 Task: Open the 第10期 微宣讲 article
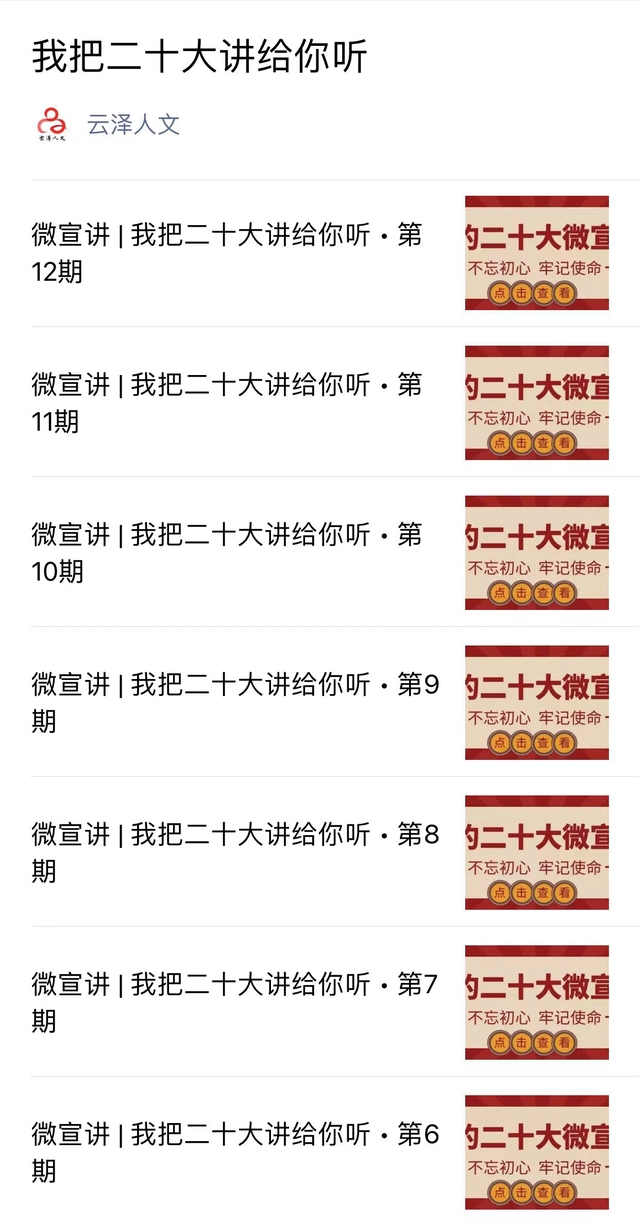click(x=228, y=552)
